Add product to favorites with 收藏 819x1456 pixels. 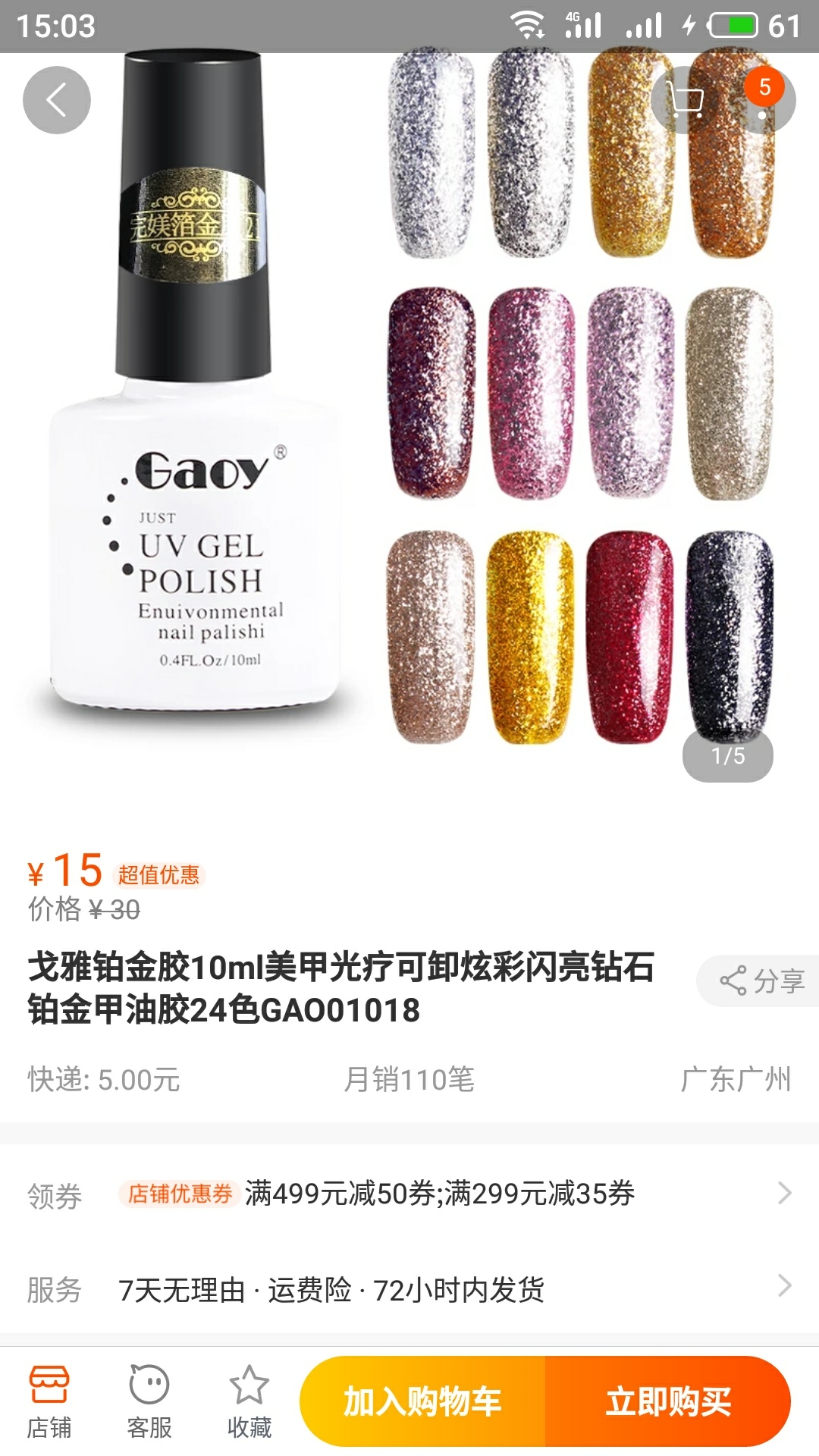pos(249,1402)
